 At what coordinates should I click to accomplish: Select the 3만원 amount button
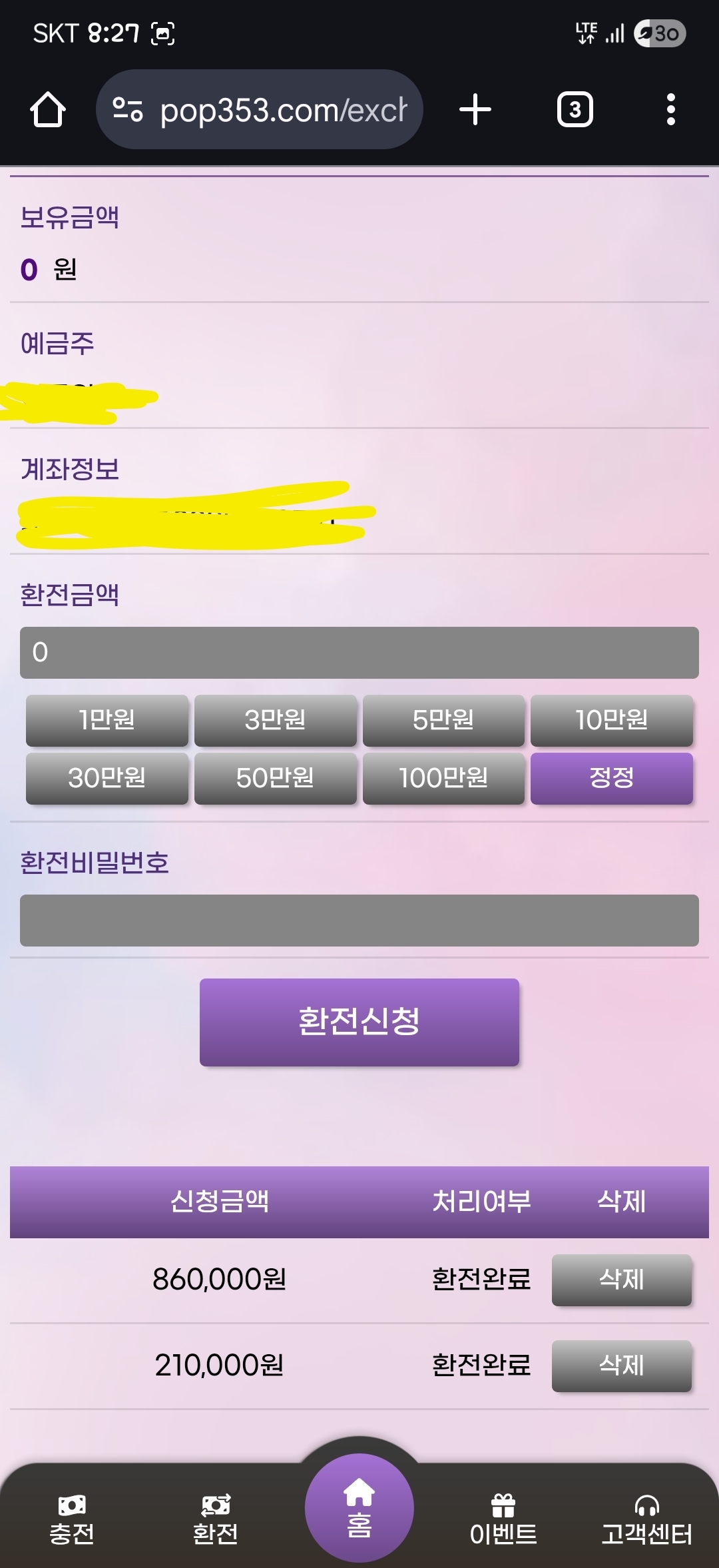276,720
